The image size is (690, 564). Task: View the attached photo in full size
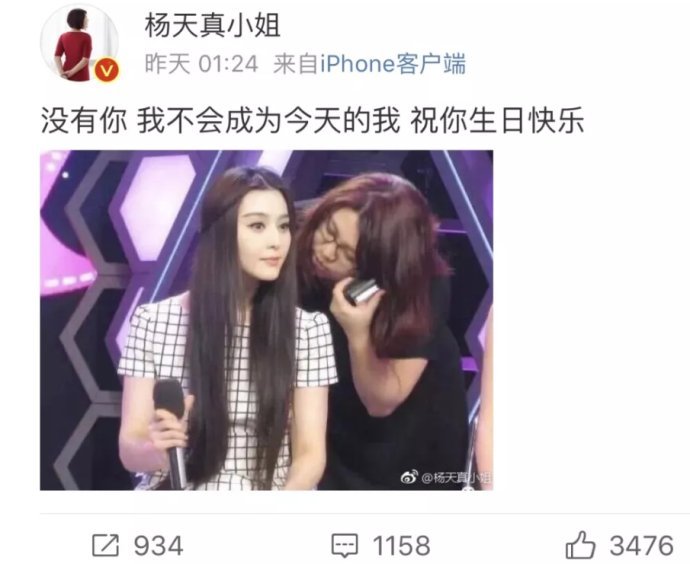tap(266, 320)
